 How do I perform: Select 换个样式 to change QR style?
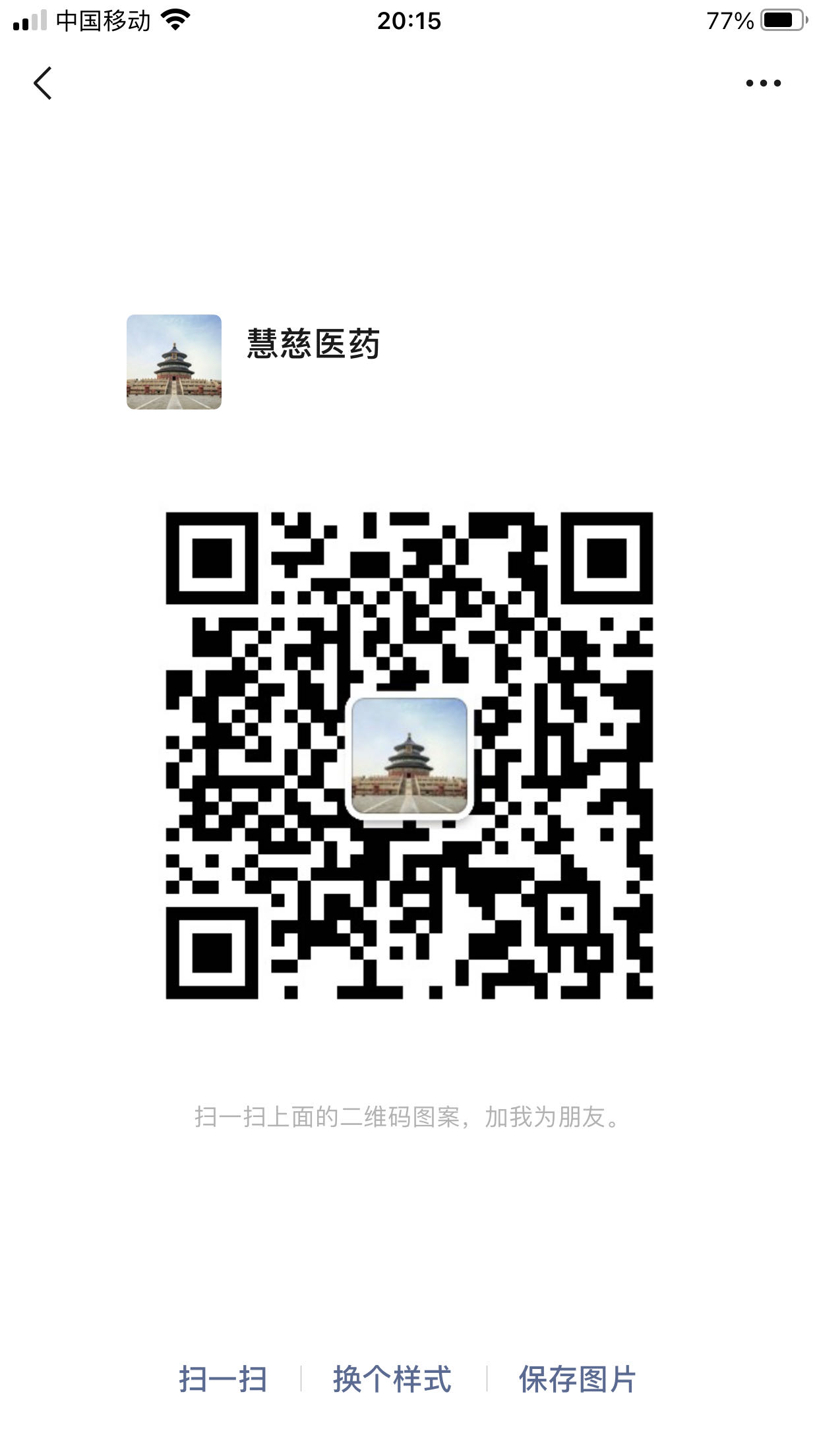coord(392,1379)
